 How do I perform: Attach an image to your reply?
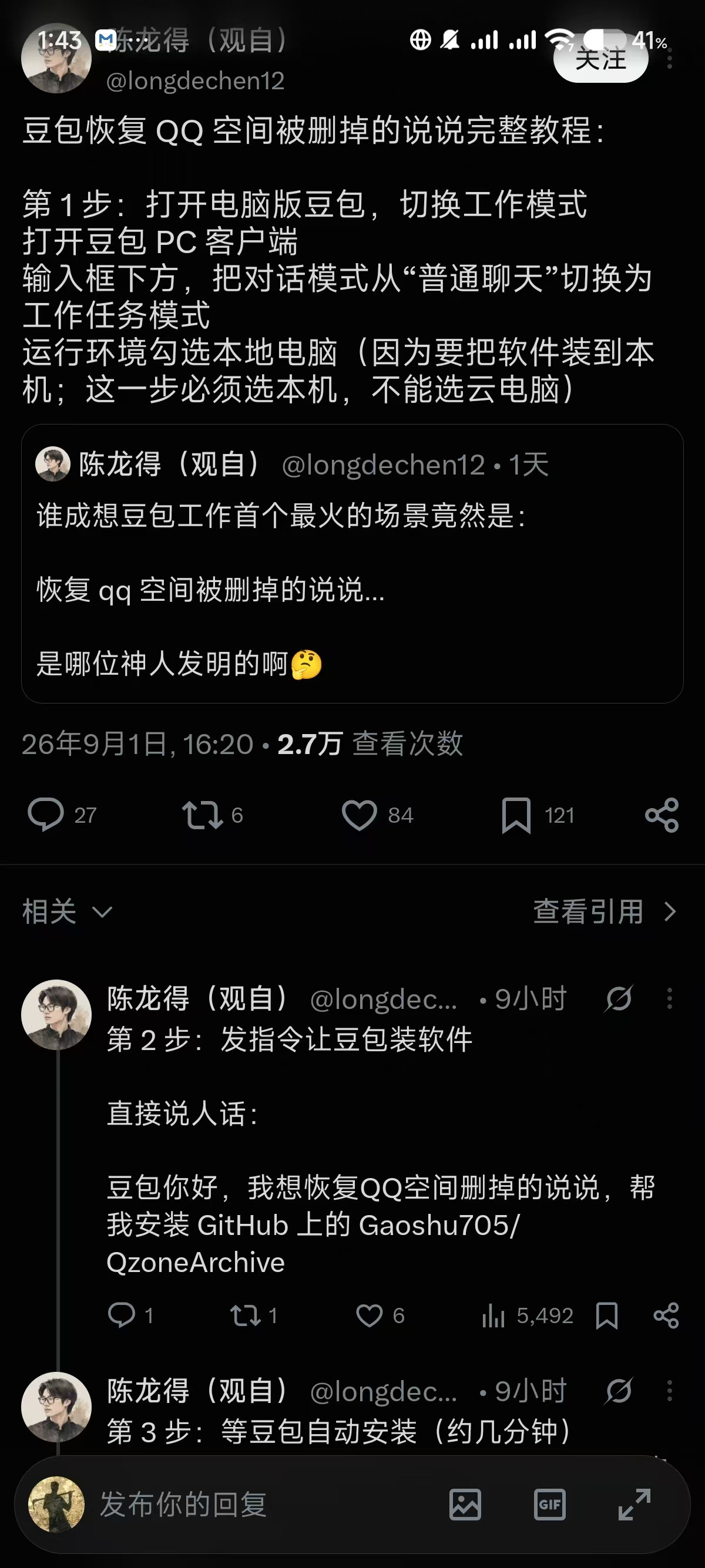465,1505
